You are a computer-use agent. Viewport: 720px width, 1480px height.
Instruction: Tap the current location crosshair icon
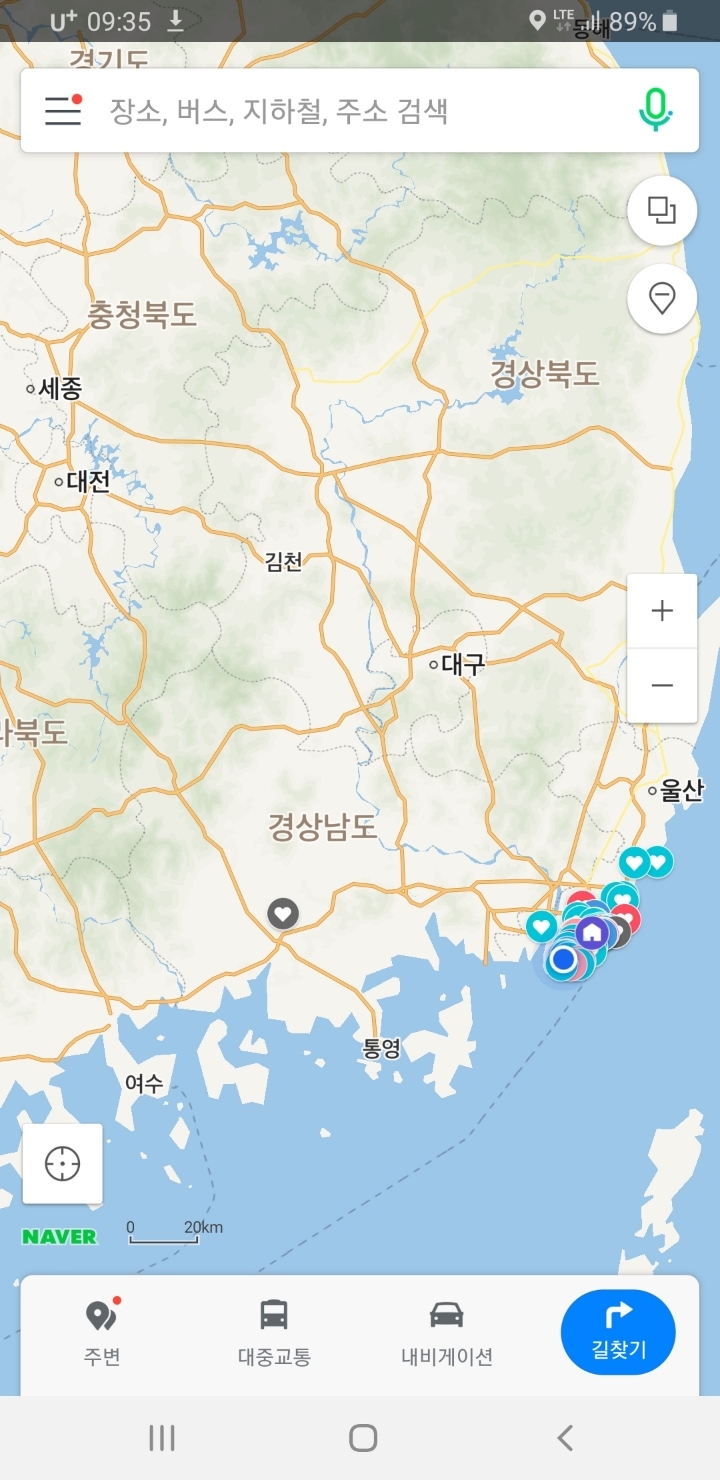click(x=62, y=1162)
